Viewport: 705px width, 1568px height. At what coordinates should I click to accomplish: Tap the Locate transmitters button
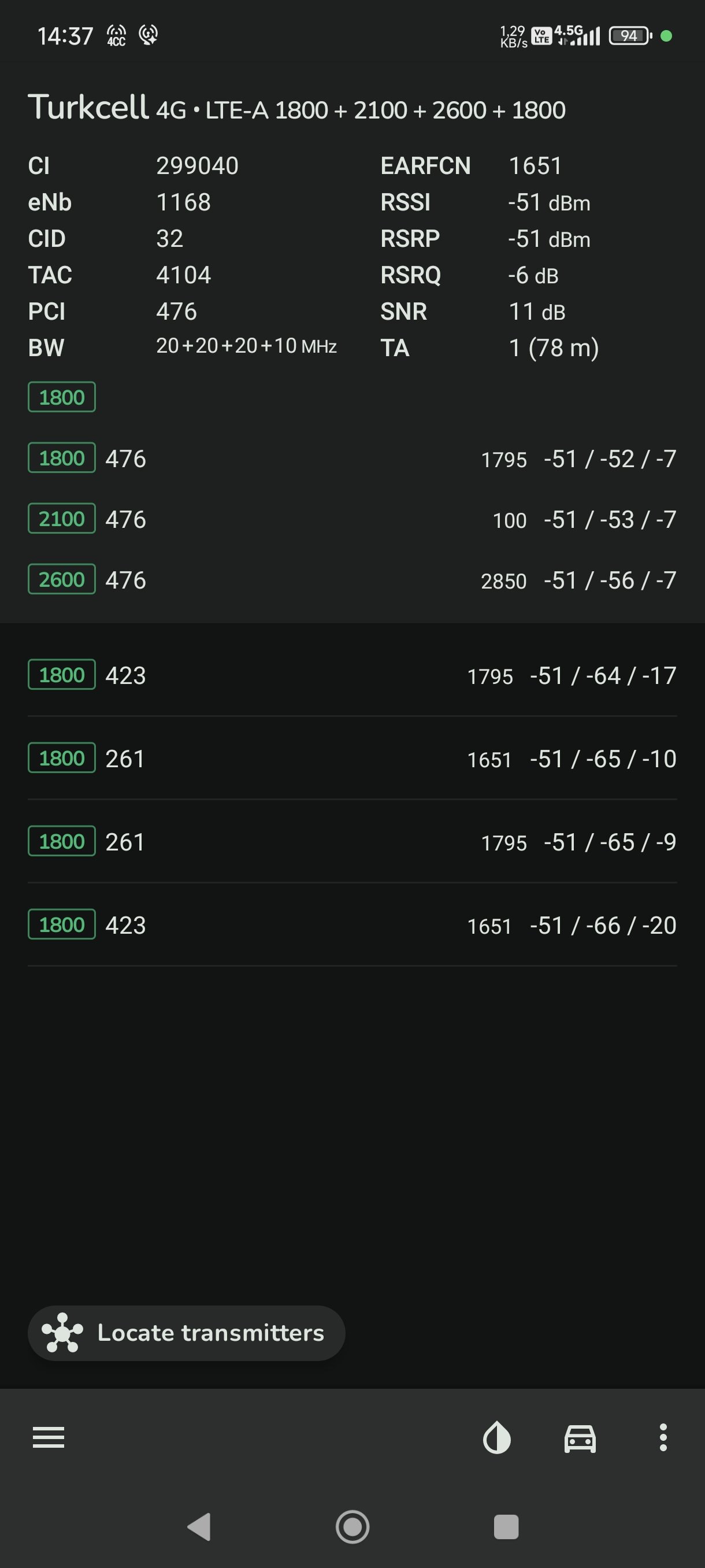(x=186, y=1333)
